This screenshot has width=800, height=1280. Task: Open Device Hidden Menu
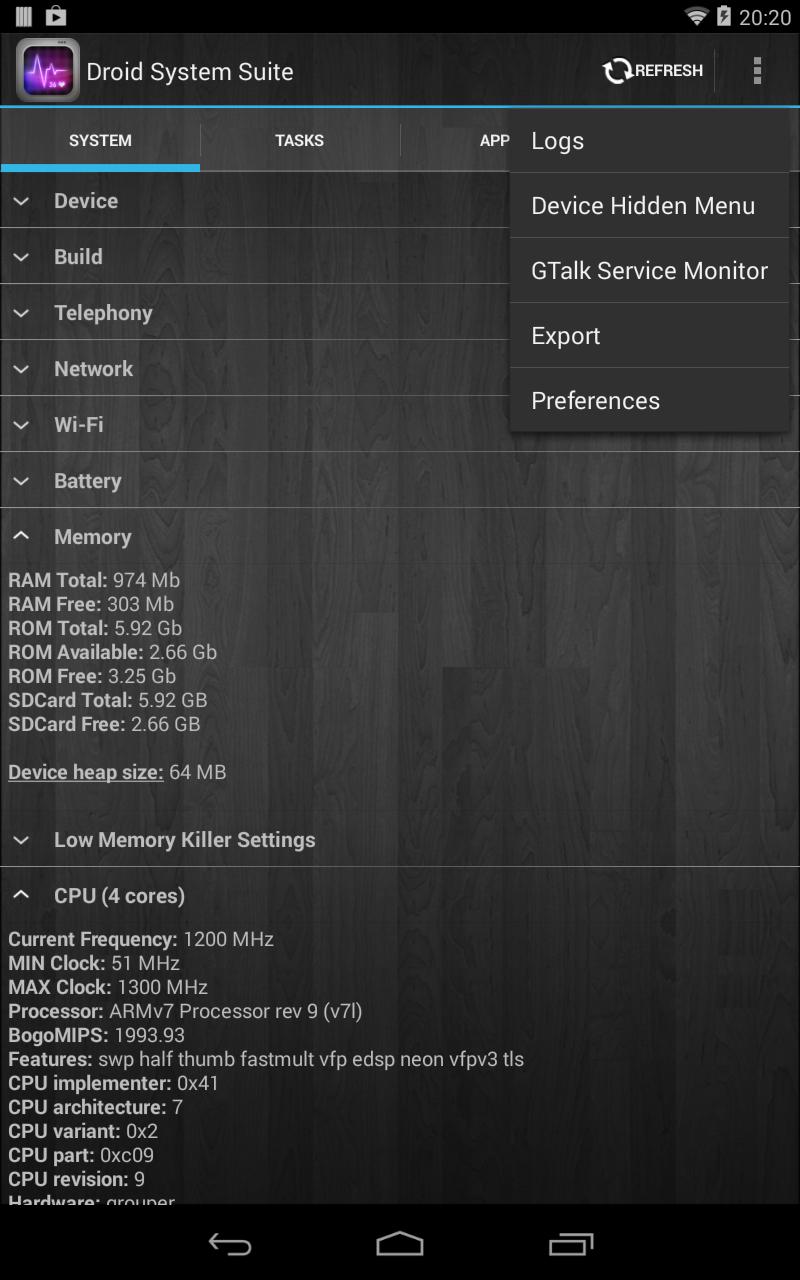click(x=649, y=206)
